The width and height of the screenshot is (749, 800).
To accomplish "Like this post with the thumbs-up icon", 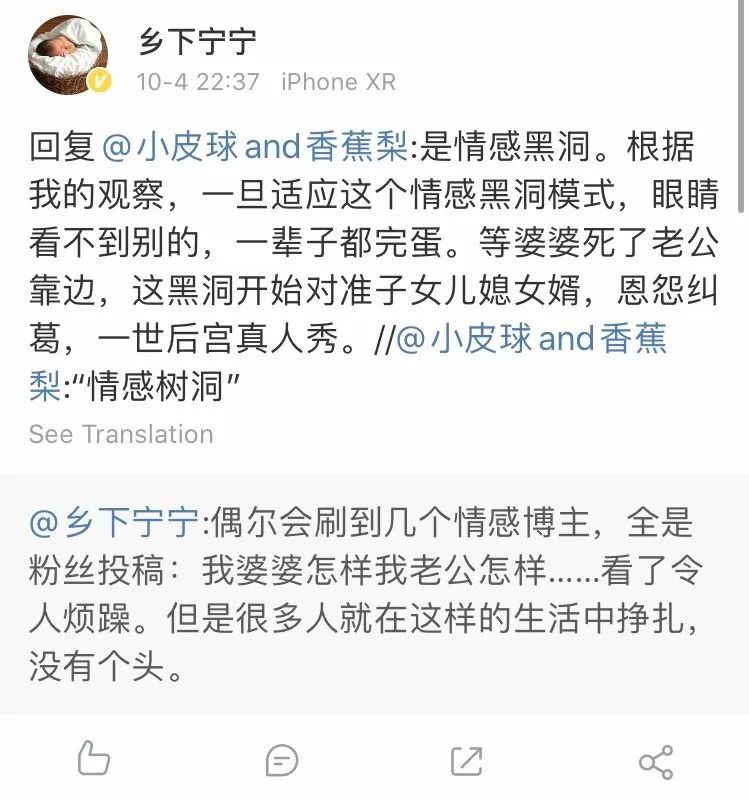I will click(x=93, y=760).
